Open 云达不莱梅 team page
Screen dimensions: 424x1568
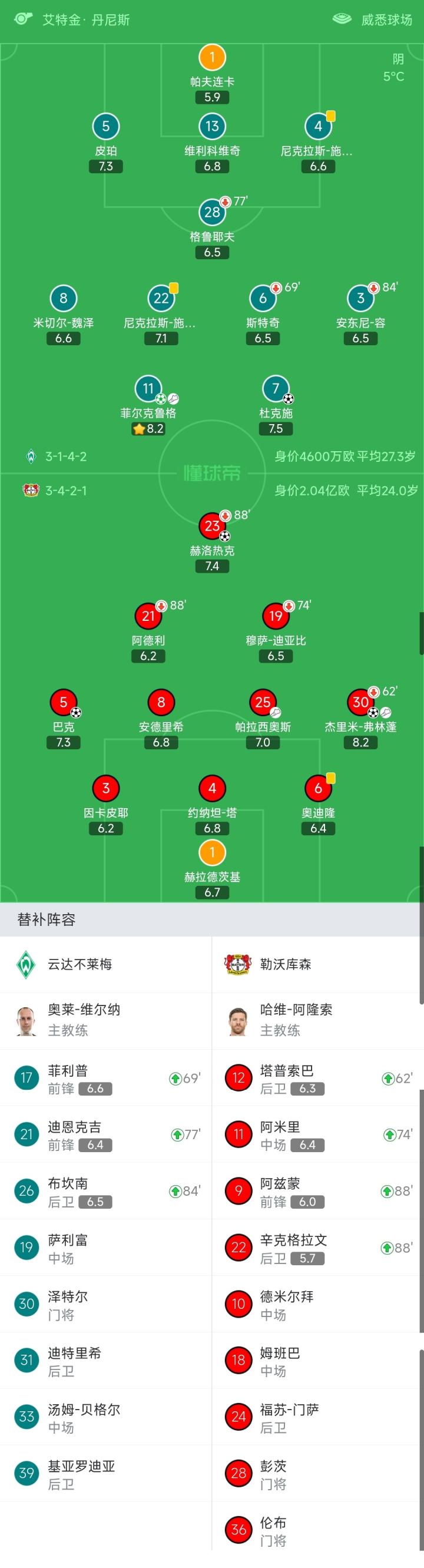pos(106,964)
